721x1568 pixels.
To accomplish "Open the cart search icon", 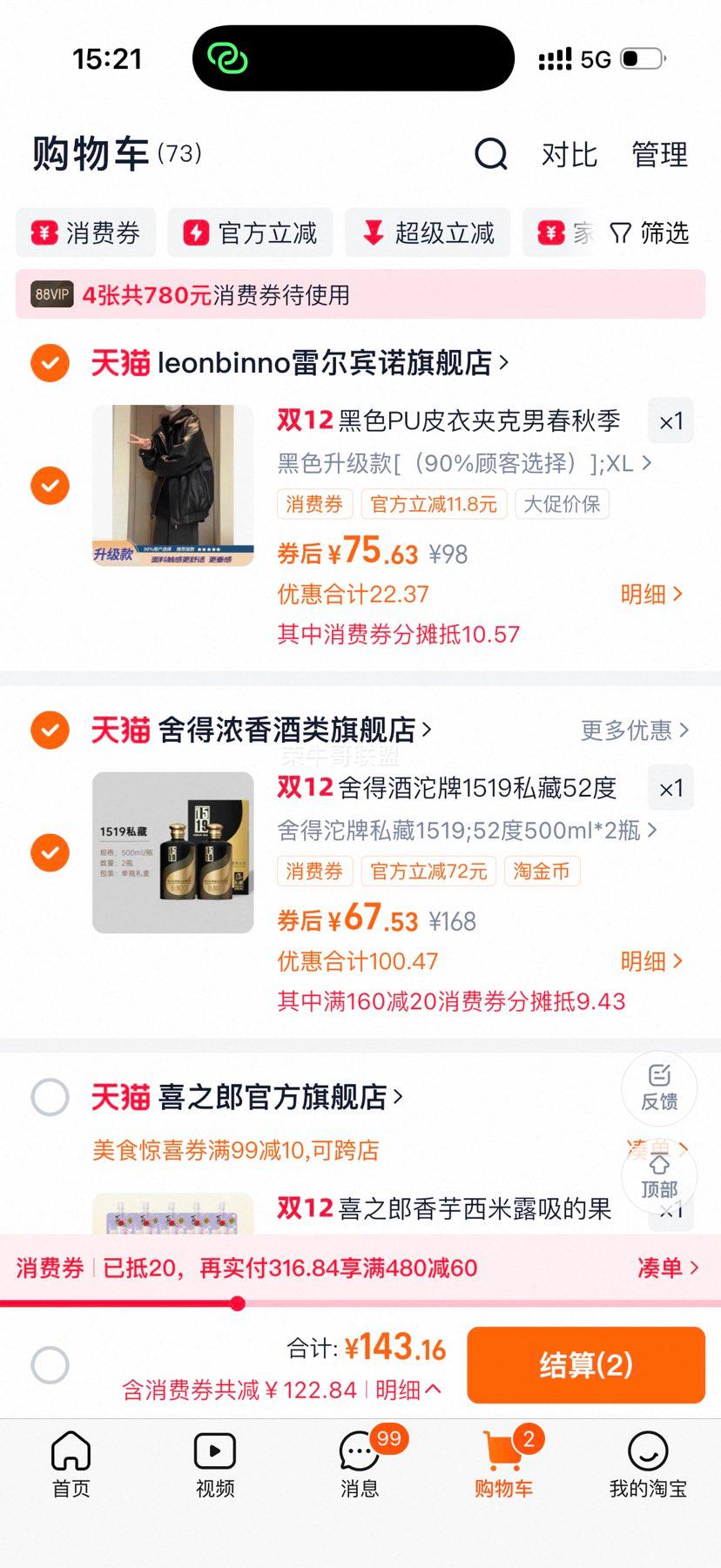I will click(490, 155).
